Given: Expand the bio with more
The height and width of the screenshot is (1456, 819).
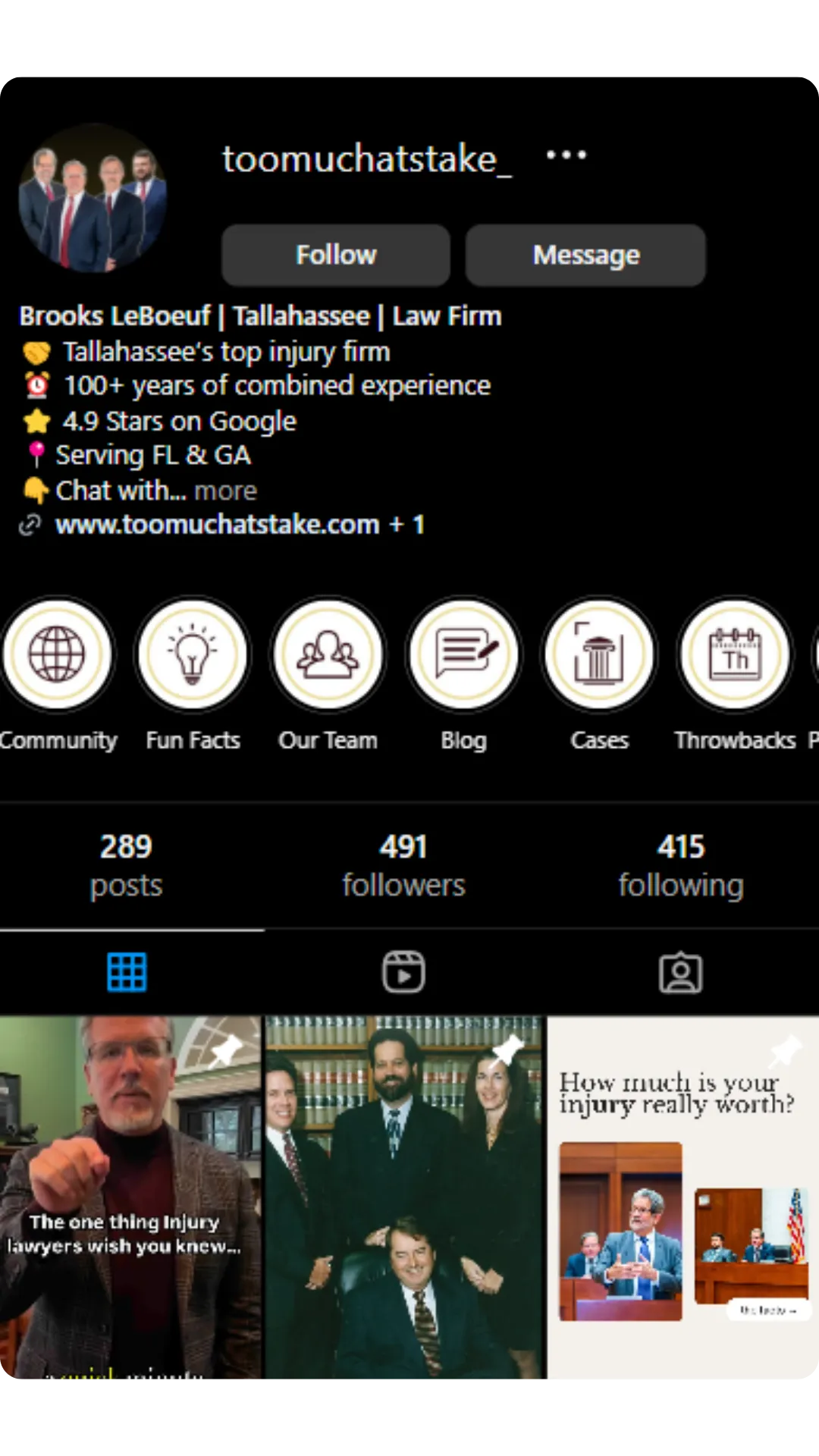Looking at the screenshot, I should (x=226, y=491).
